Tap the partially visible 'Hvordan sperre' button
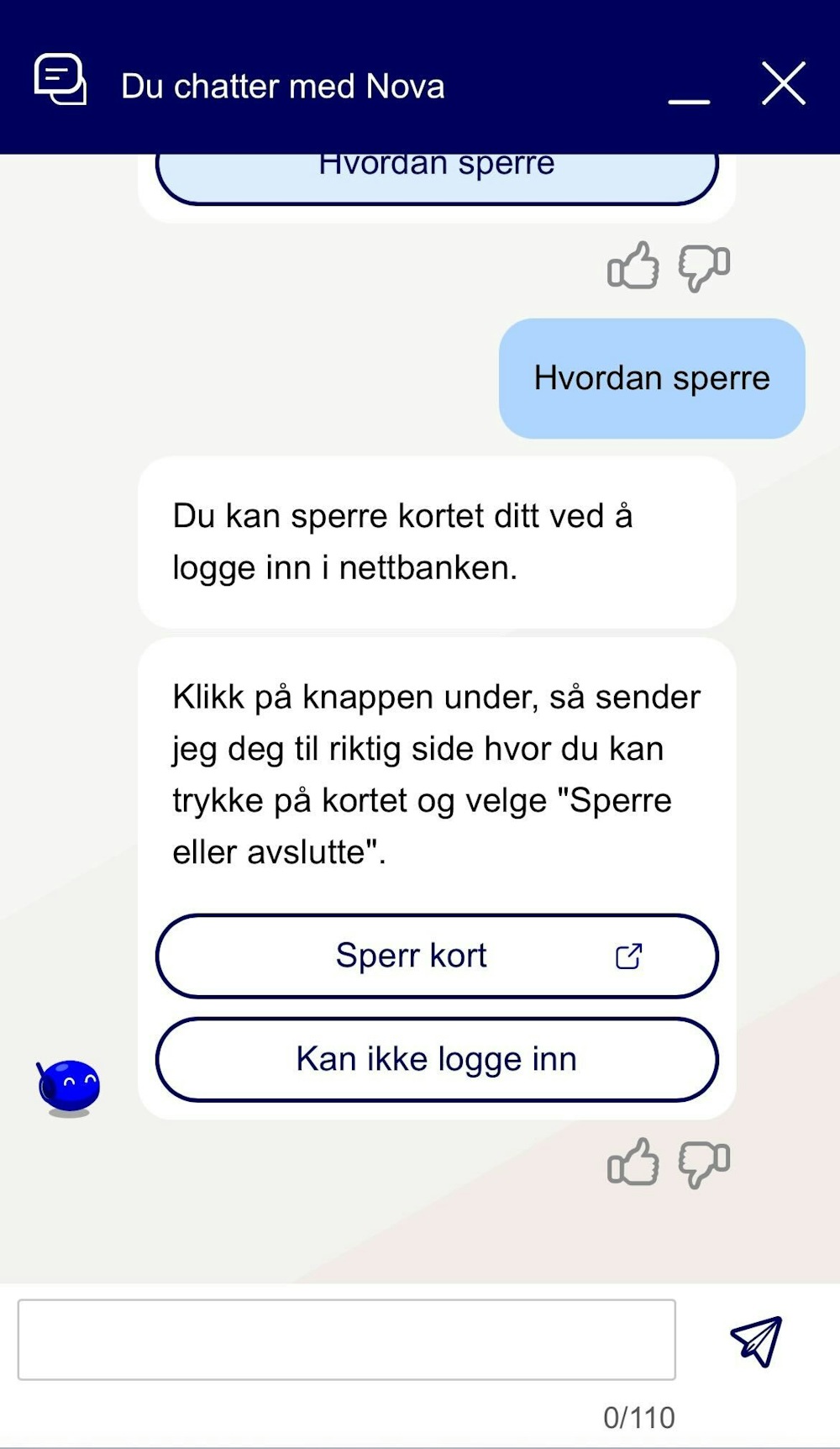This screenshot has width=840, height=1449. coord(437,175)
